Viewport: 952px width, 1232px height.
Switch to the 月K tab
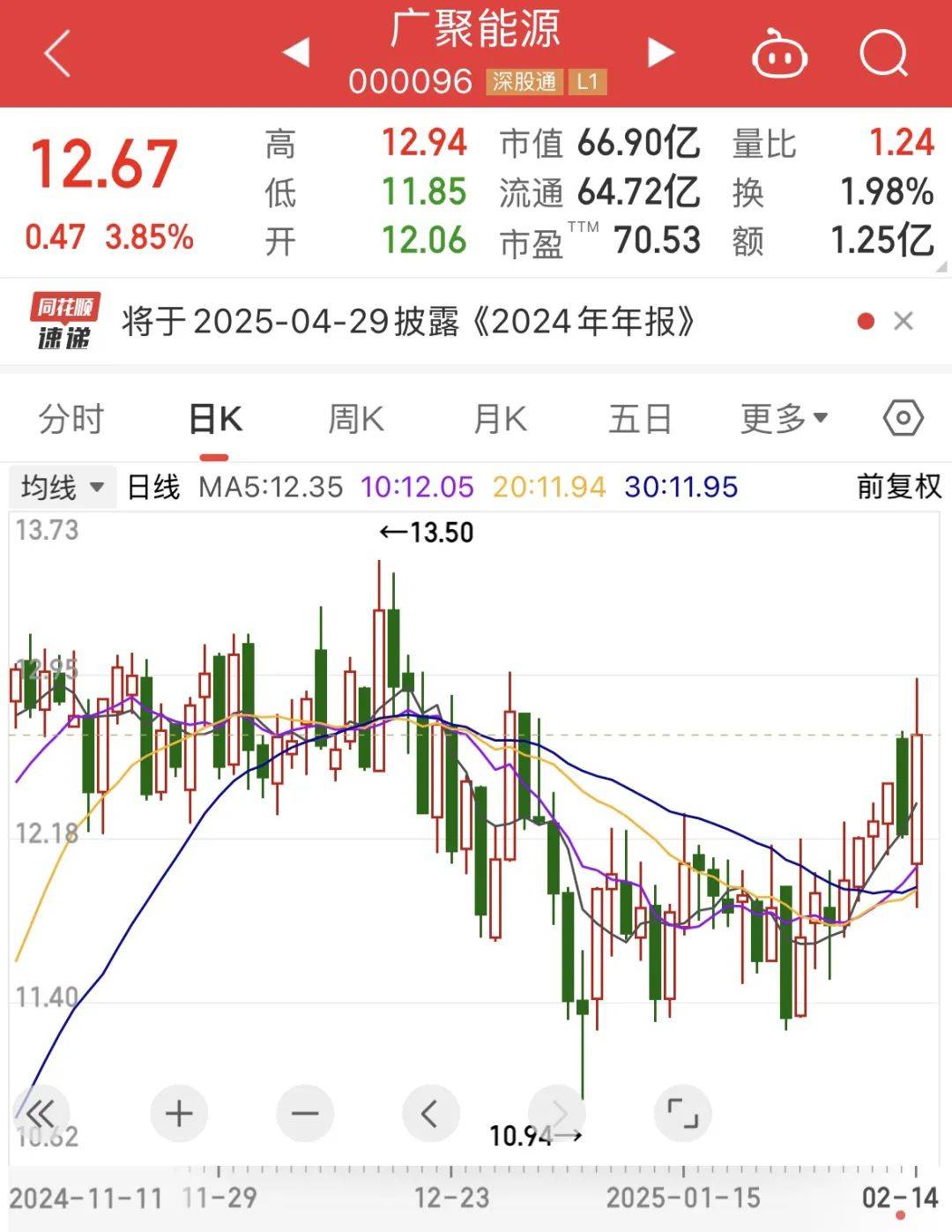500,419
